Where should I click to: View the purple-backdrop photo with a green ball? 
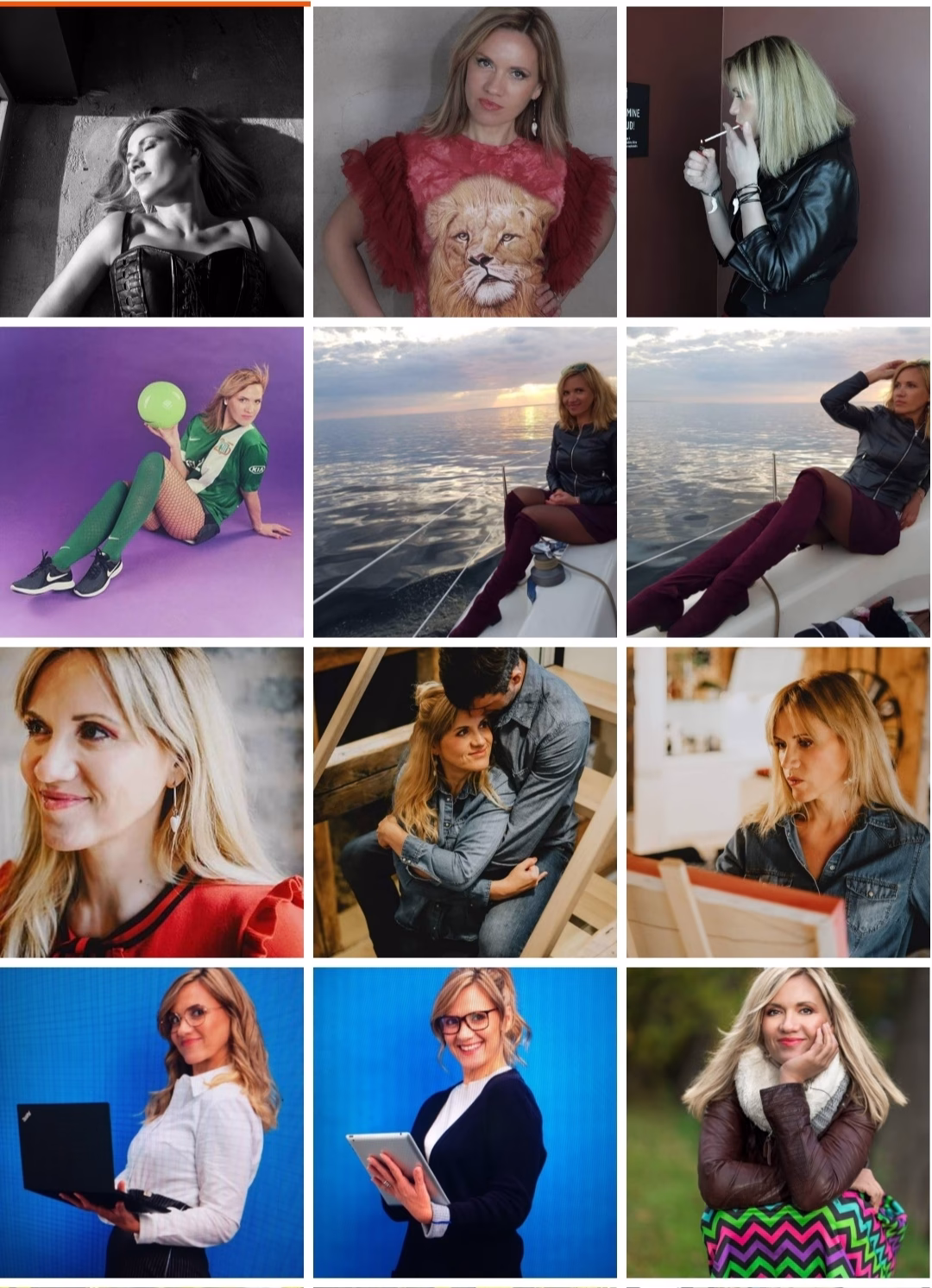point(152,482)
